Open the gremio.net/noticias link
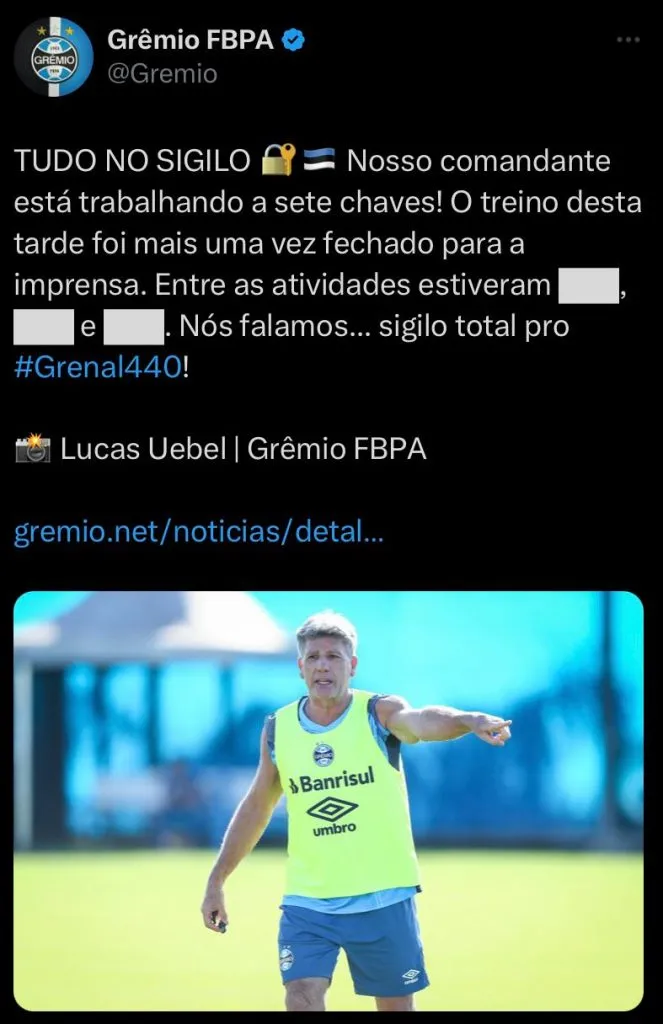 pos(198,531)
